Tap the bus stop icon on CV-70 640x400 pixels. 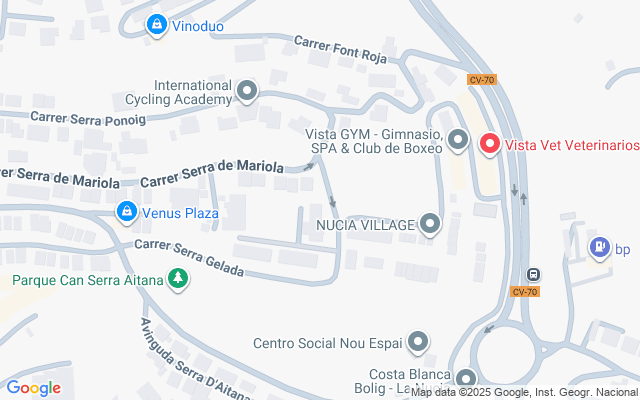click(x=534, y=275)
